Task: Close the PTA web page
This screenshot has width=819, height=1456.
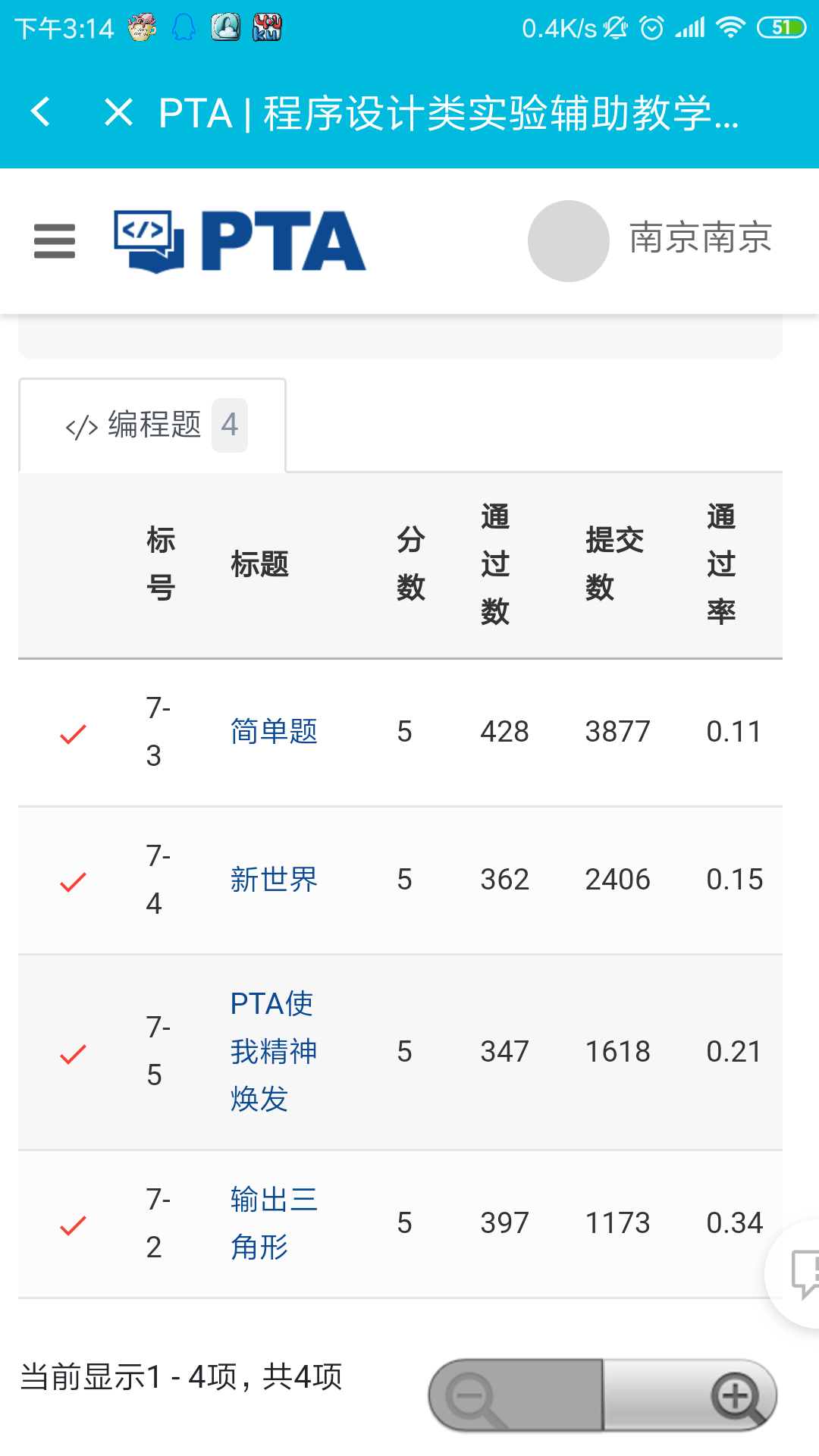Action: point(118,112)
